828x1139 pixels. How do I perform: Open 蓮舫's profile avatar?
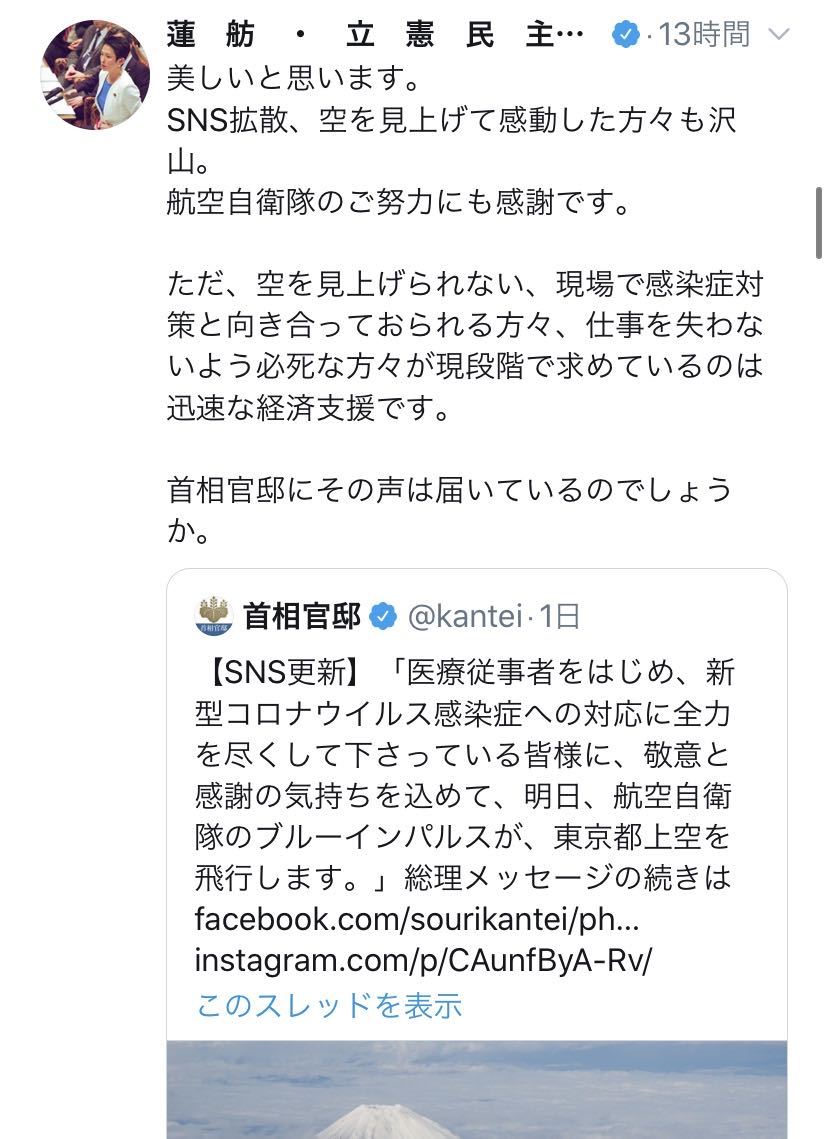pos(95,75)
